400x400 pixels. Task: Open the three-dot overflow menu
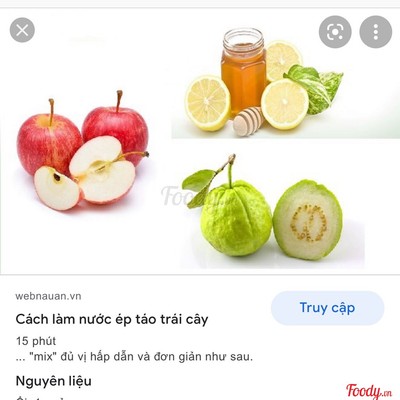pyautogui.click(x=376, y=32)
